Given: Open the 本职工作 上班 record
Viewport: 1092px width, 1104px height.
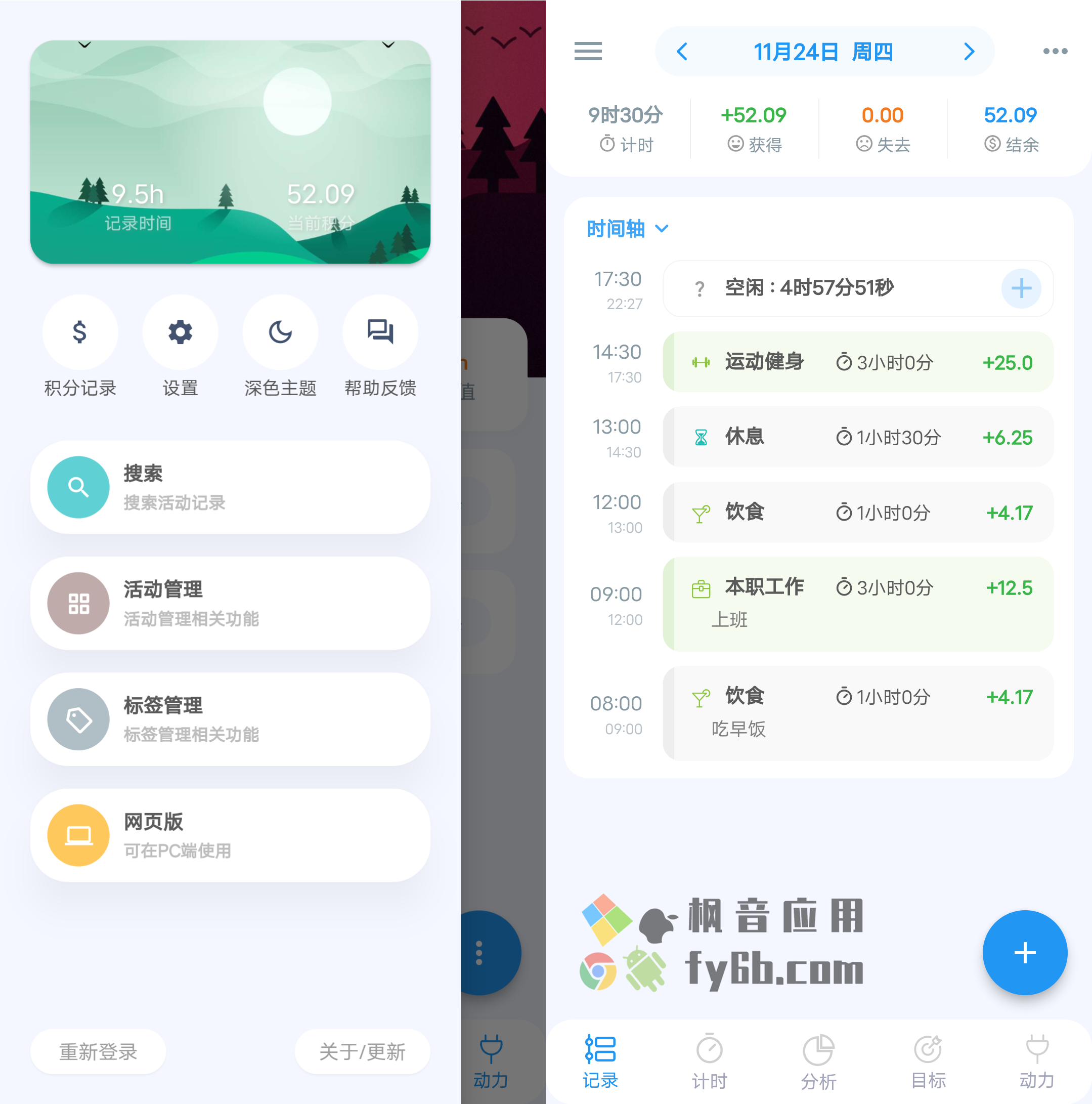Looking at the screenshot, I should (857, 604).
